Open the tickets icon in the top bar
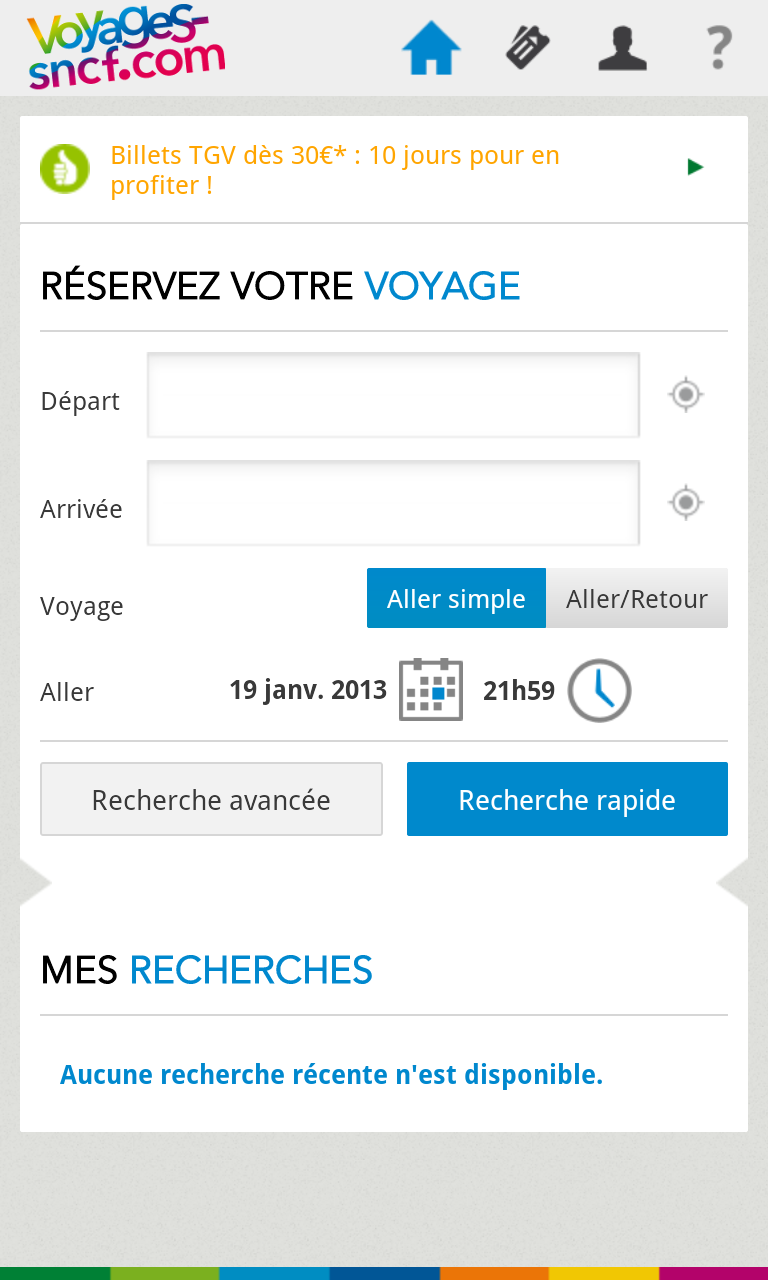Screen dimensions: 768x1280 pos(528,47)
